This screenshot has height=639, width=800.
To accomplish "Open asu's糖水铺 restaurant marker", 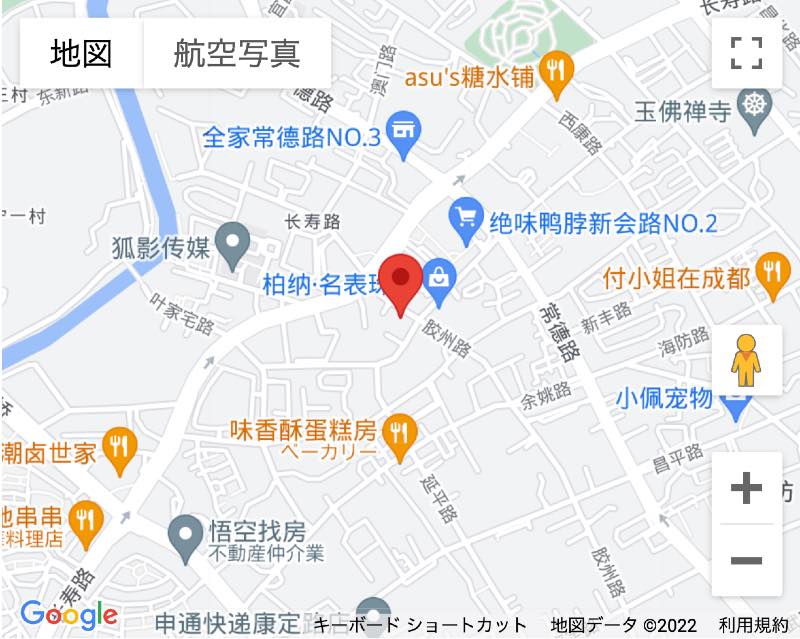I will tap(555, 75).
